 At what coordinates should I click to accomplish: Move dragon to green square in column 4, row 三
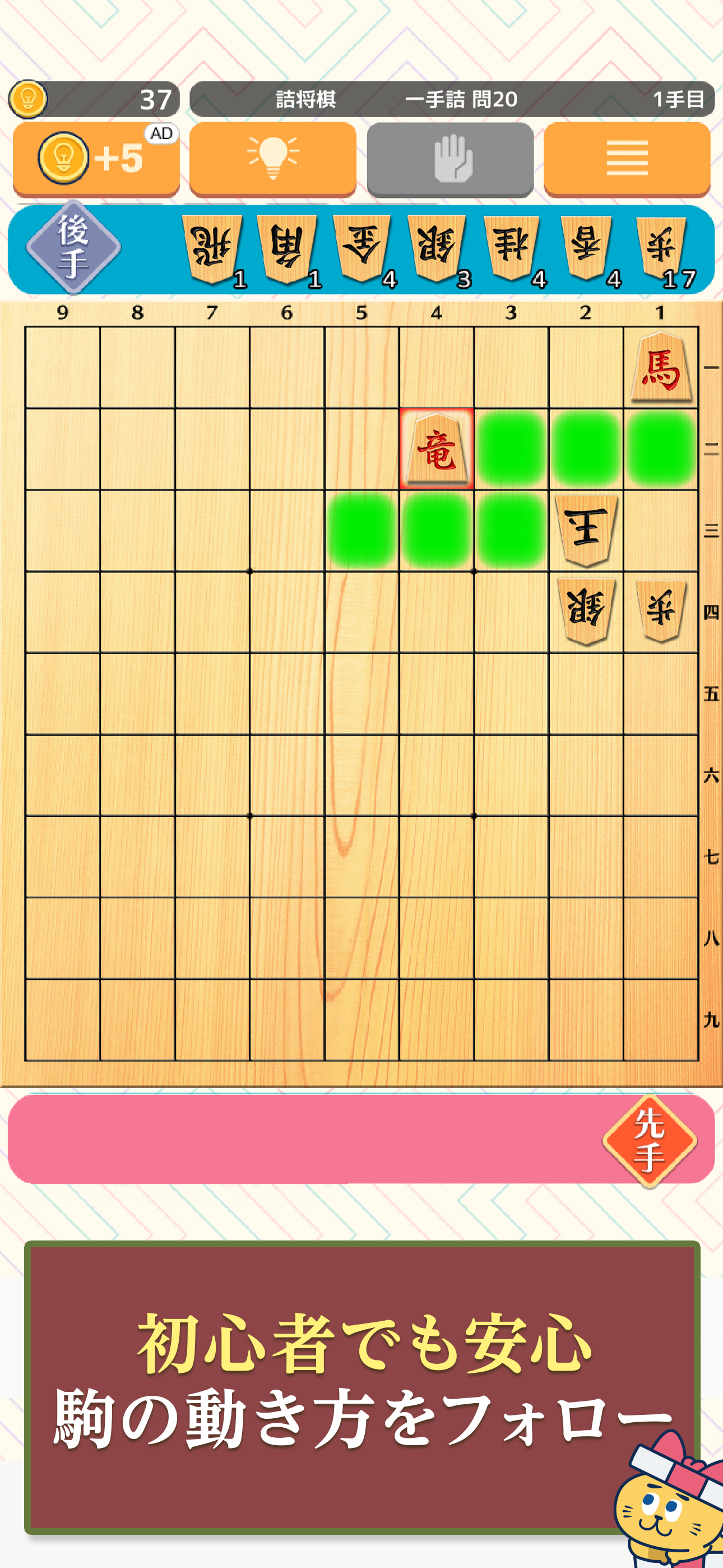(x=437, y=531)
